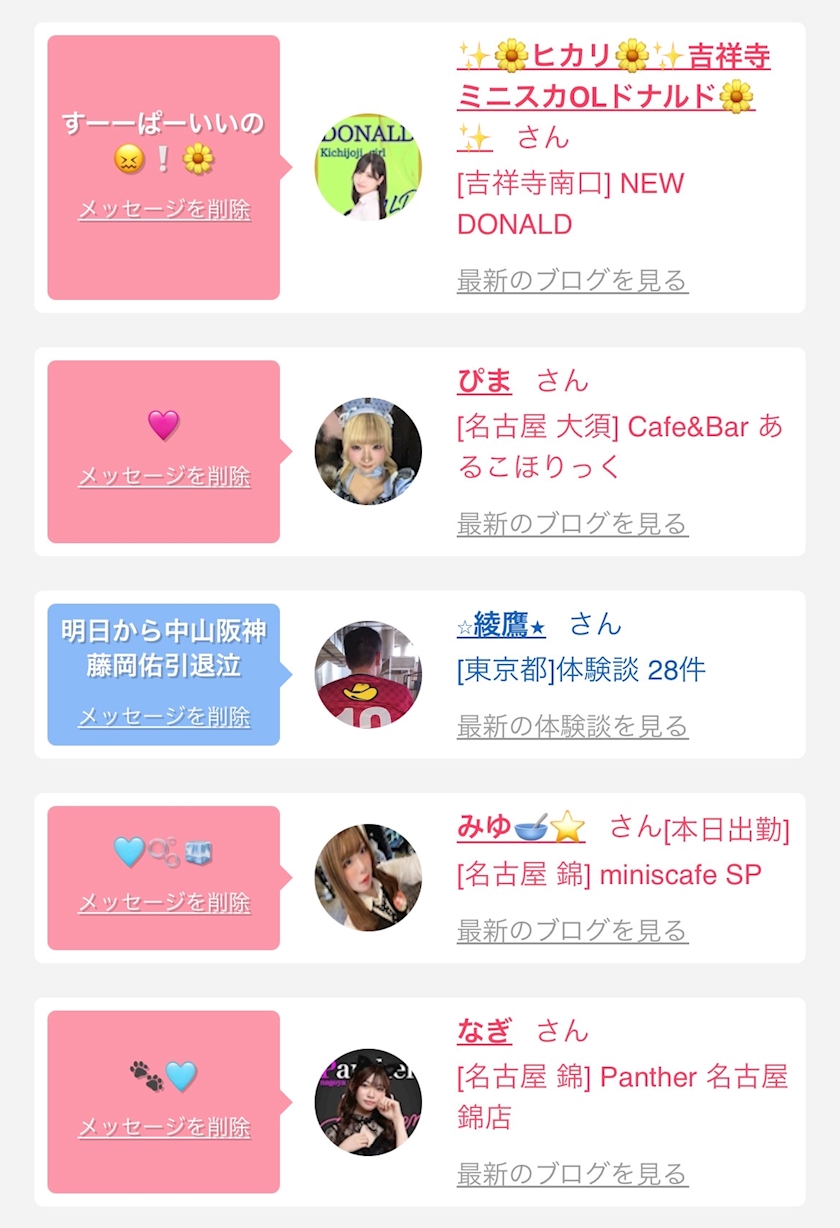840x1228 pixels.
Task: Tap なぎ's round profile photo
Action: pyautogui.click(x=368, y=1102)
